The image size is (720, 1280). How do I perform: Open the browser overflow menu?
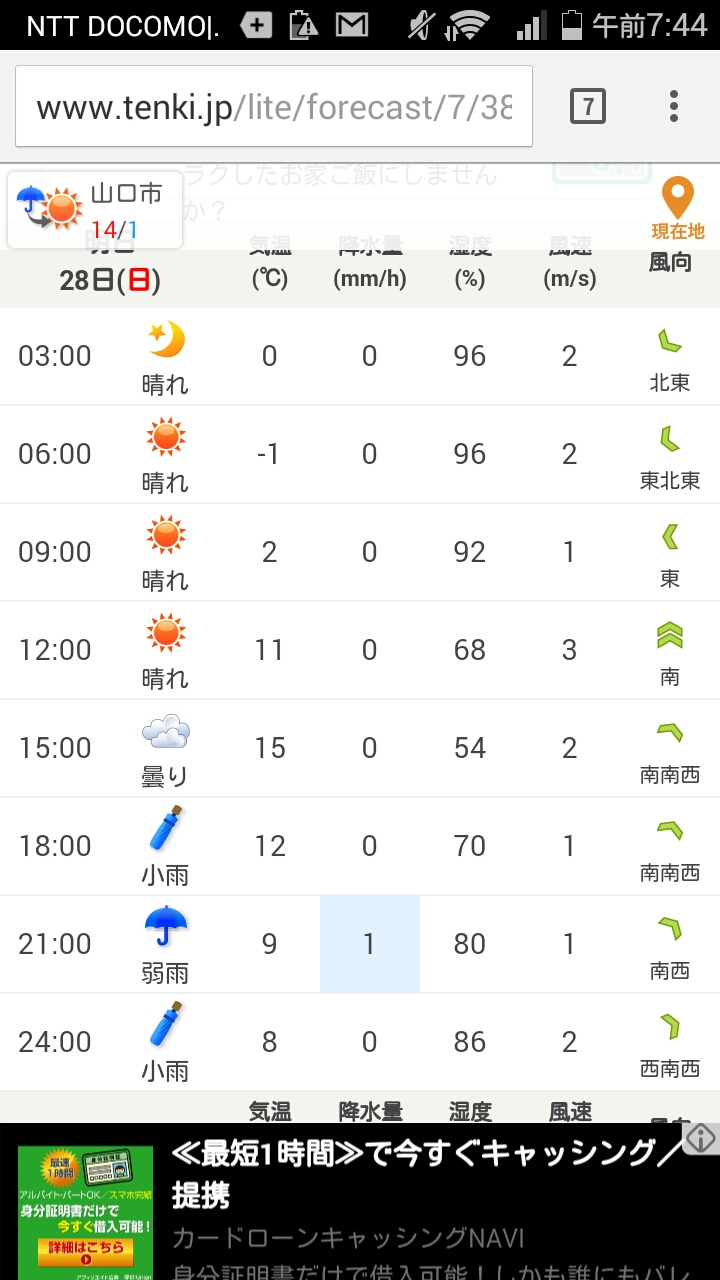674,106
